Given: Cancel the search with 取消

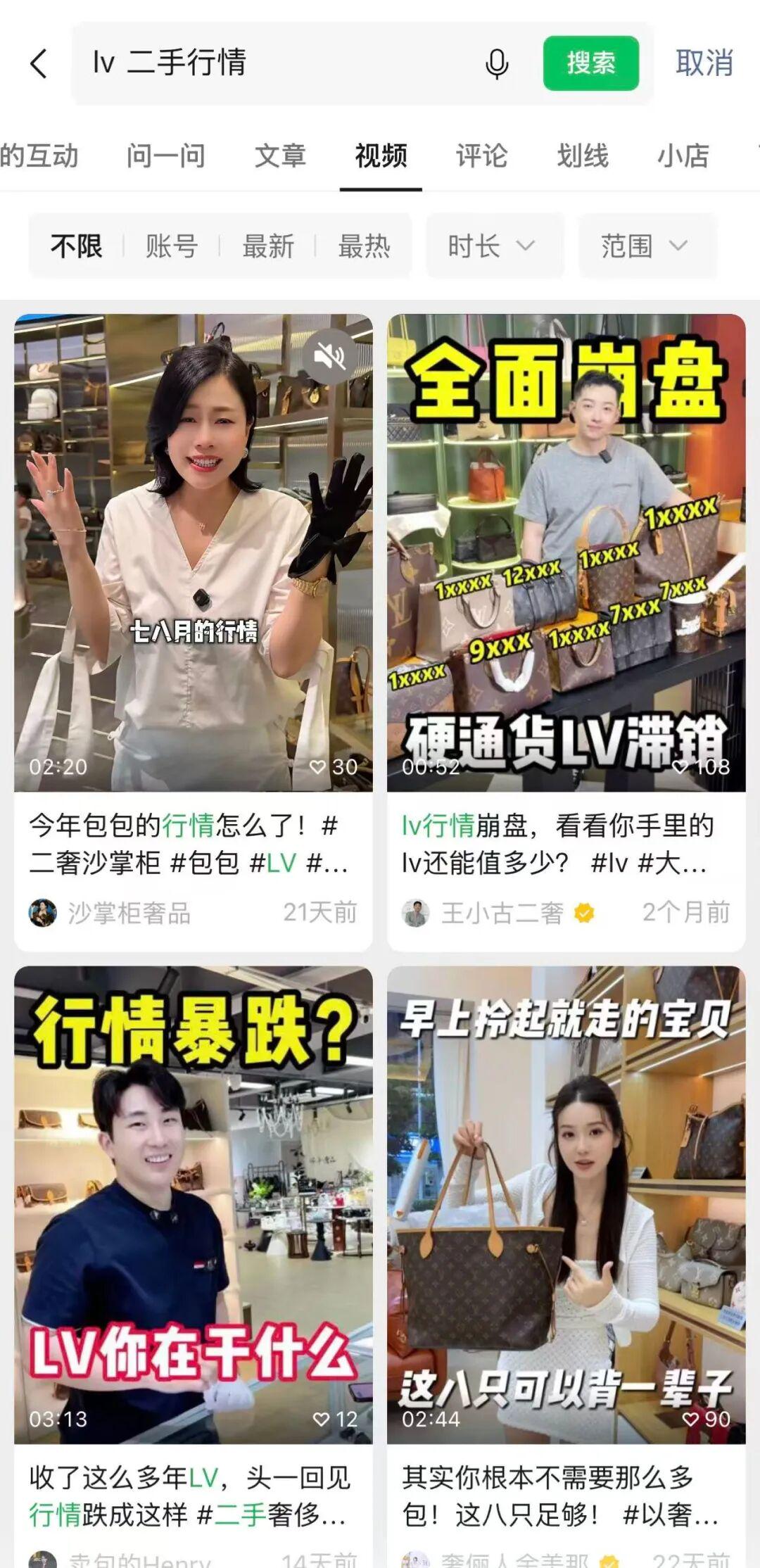Looking at the screenshot, I should point(704,63).
